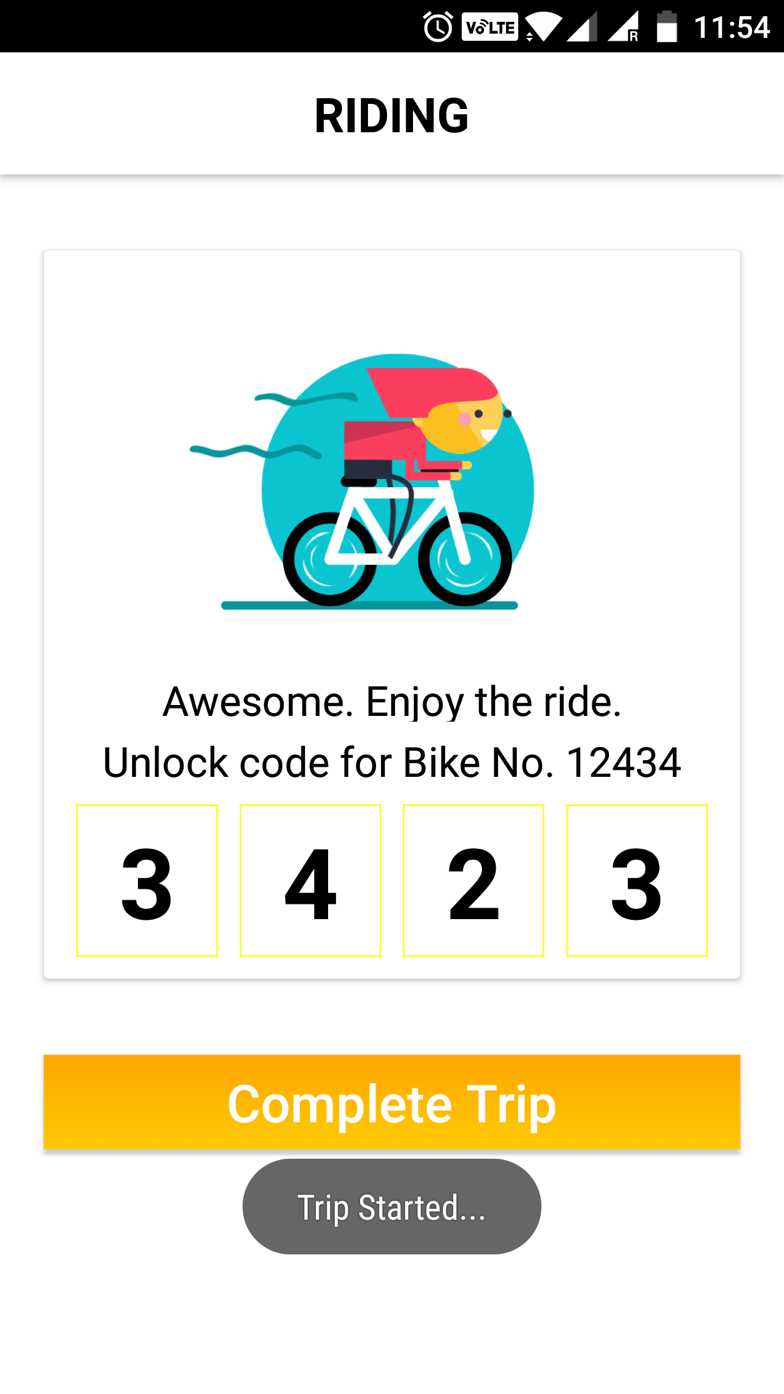Tap the Wi-Fi signal icon
Viewport: 784px width, 1394px height.
[x=544, y=26]
